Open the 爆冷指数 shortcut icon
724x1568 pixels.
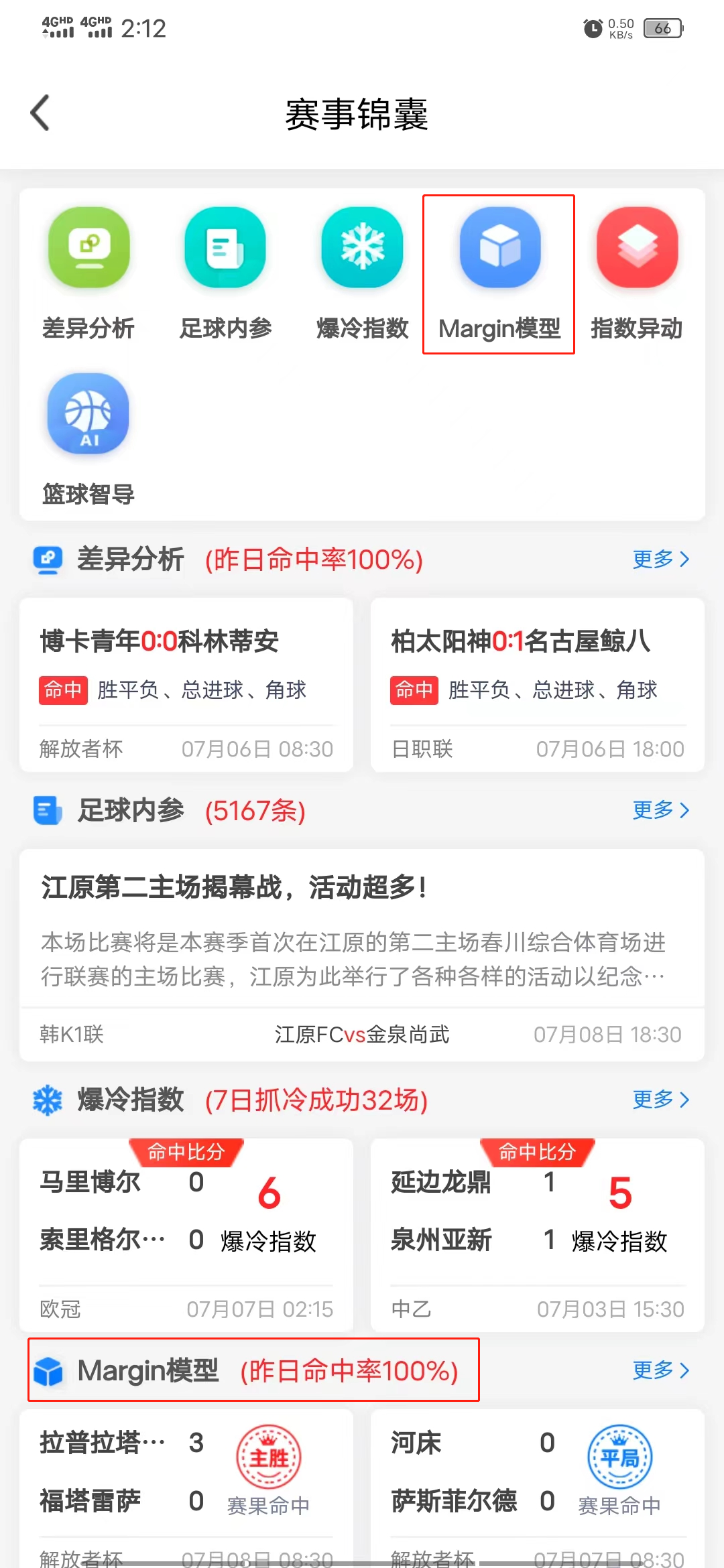(362, 249)
